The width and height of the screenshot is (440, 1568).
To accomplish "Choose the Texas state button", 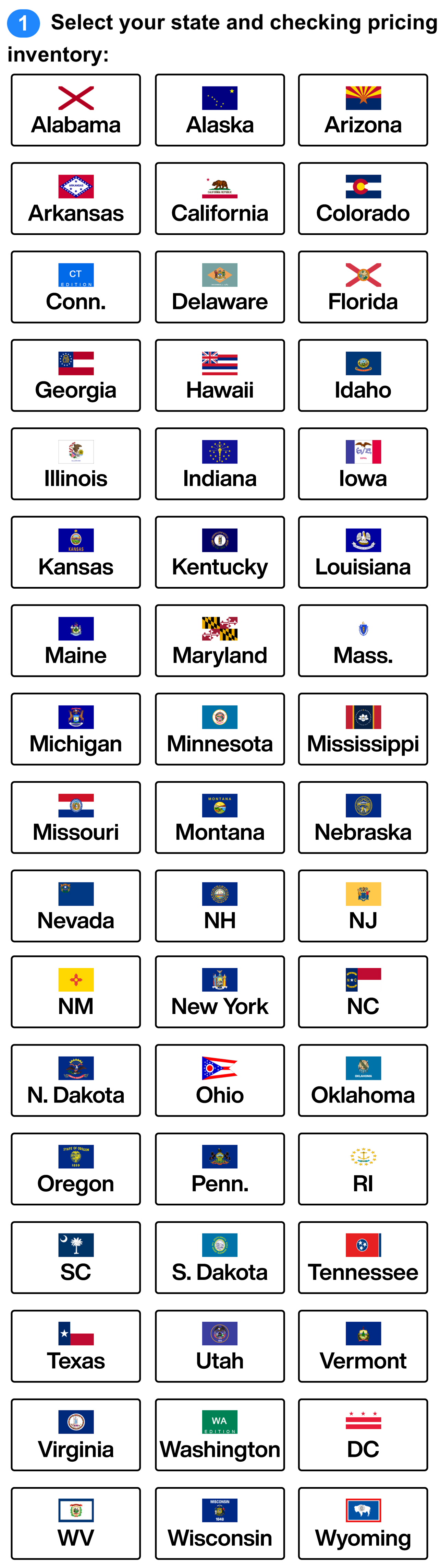I will (75, 1346).
